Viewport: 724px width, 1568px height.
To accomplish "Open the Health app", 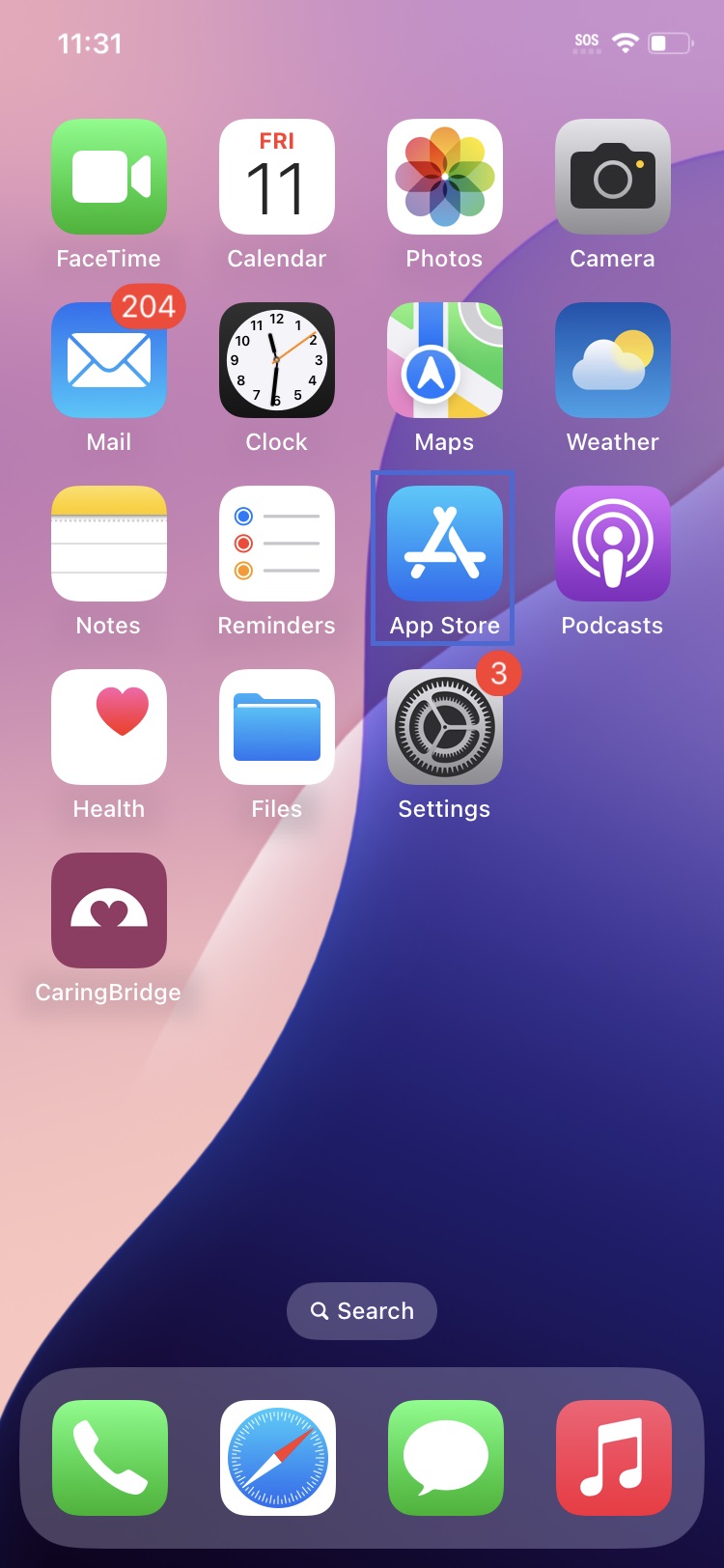I will pyautogui.click(x=108, y=727).
